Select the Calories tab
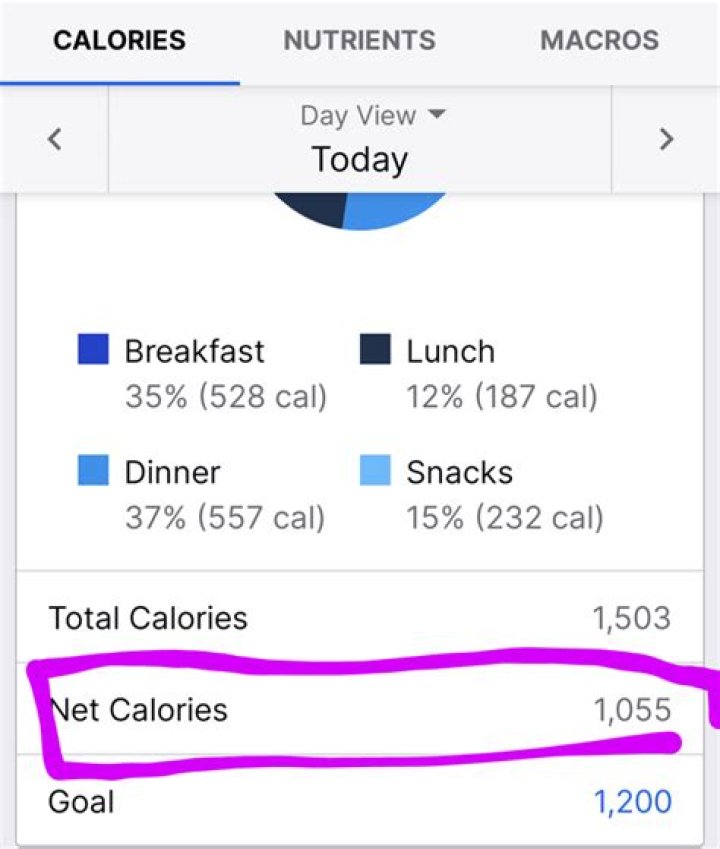720x849 pixels. (x=119, y=41)
